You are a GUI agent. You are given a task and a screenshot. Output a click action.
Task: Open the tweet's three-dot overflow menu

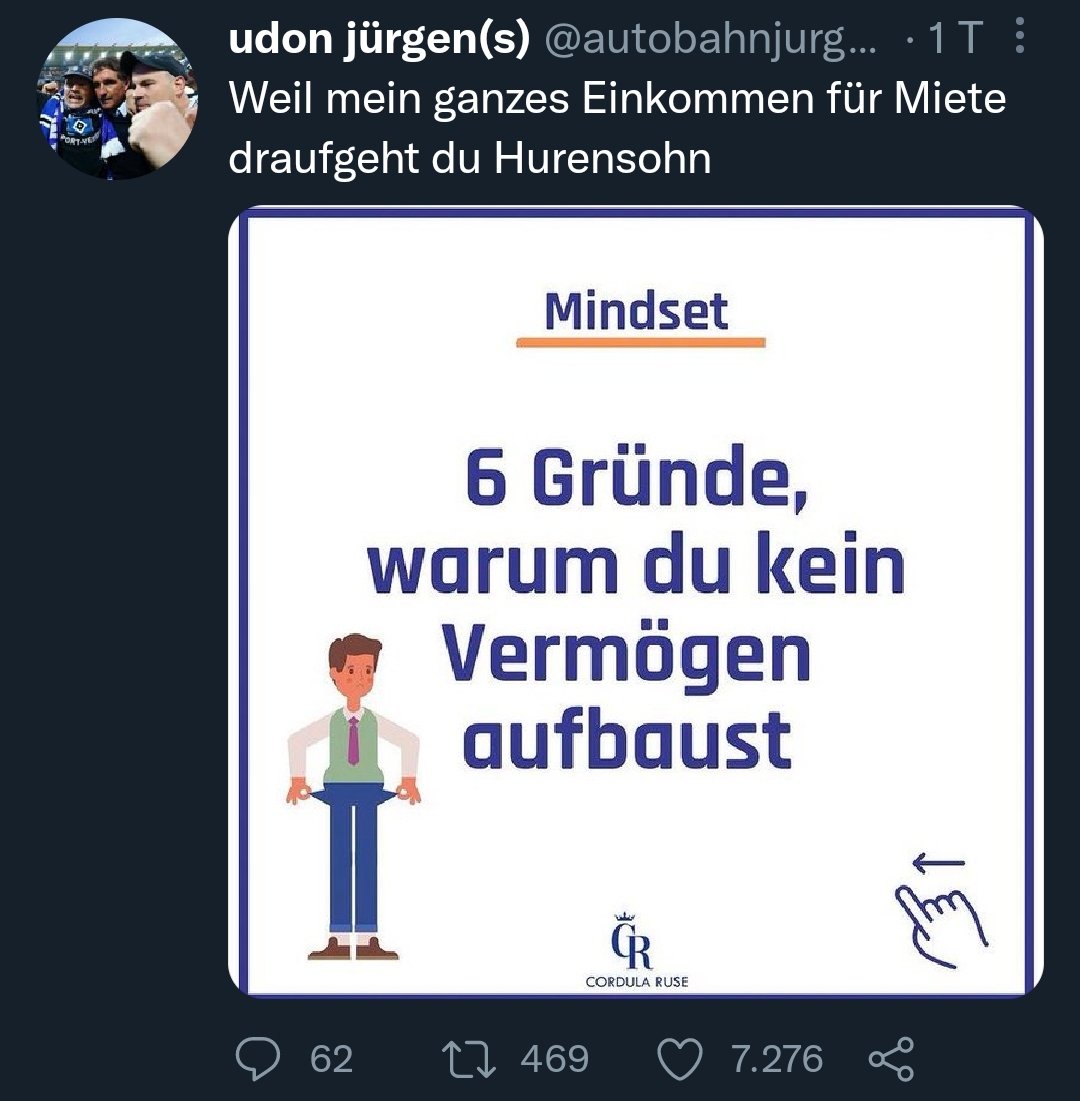pyautogui.click(x=1020, y=40)
